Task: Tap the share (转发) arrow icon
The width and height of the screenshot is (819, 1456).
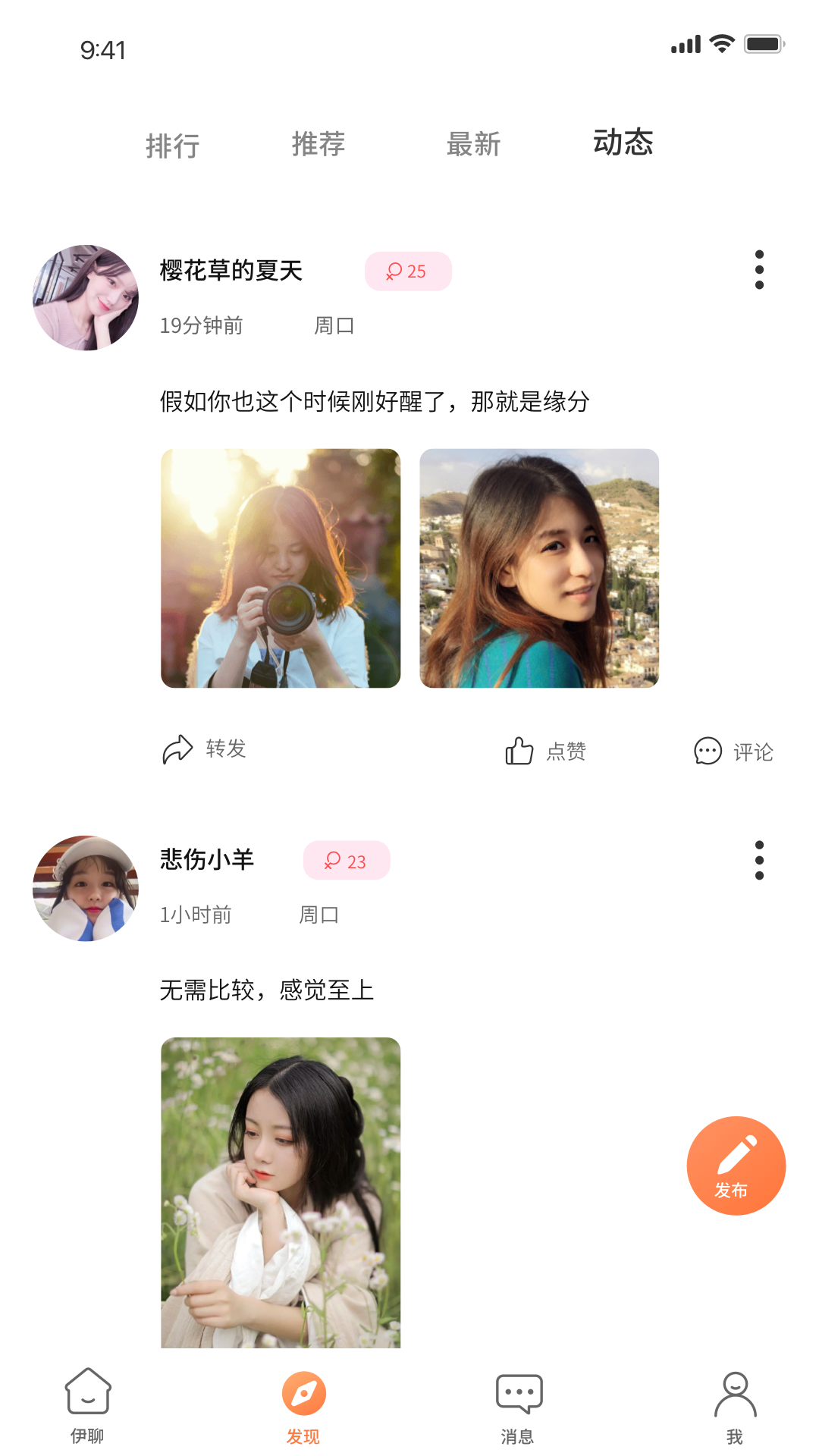Action: 177,749
